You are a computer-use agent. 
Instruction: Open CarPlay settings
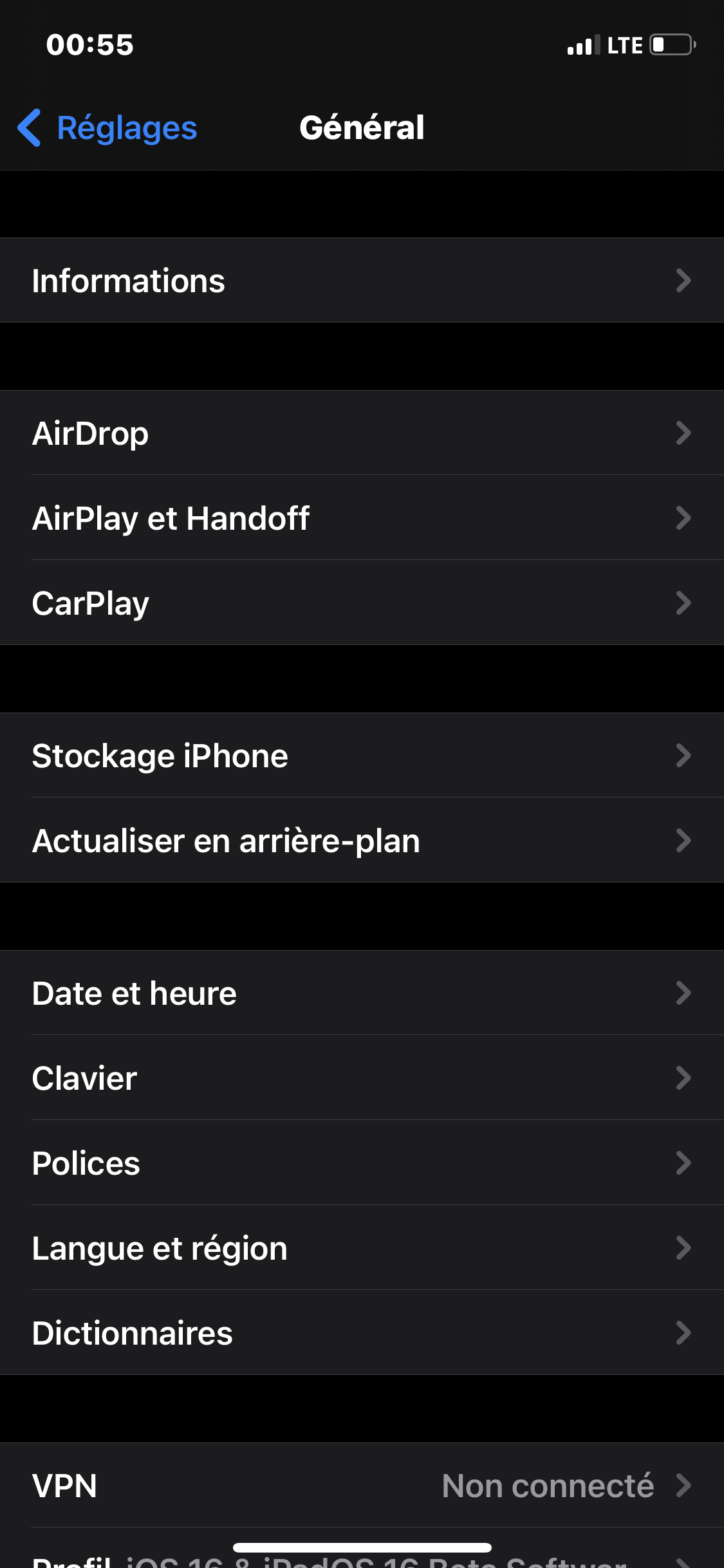tap(362, 603)
